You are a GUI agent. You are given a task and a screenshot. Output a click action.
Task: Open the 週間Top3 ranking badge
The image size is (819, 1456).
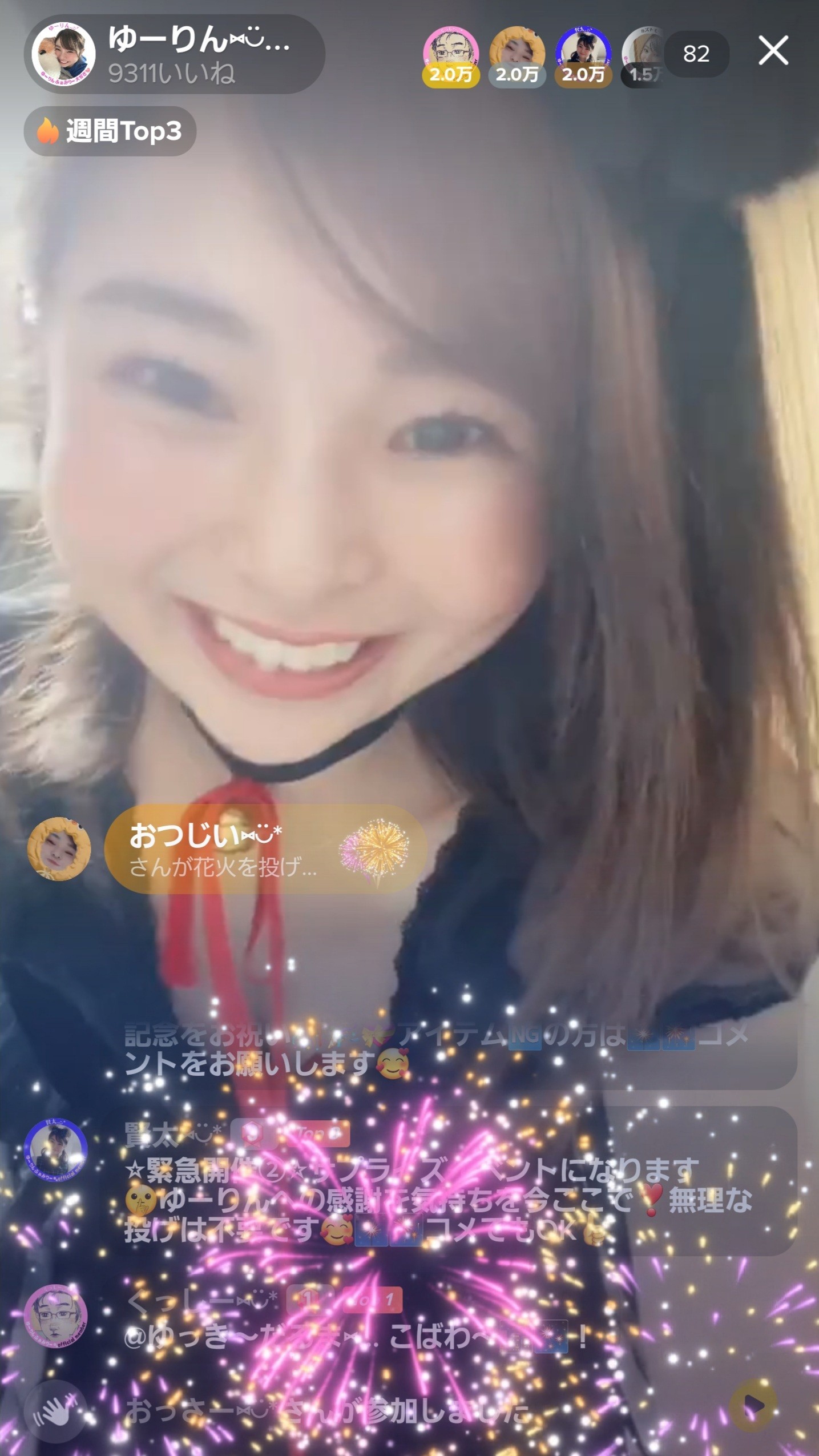tap(110, 131)
